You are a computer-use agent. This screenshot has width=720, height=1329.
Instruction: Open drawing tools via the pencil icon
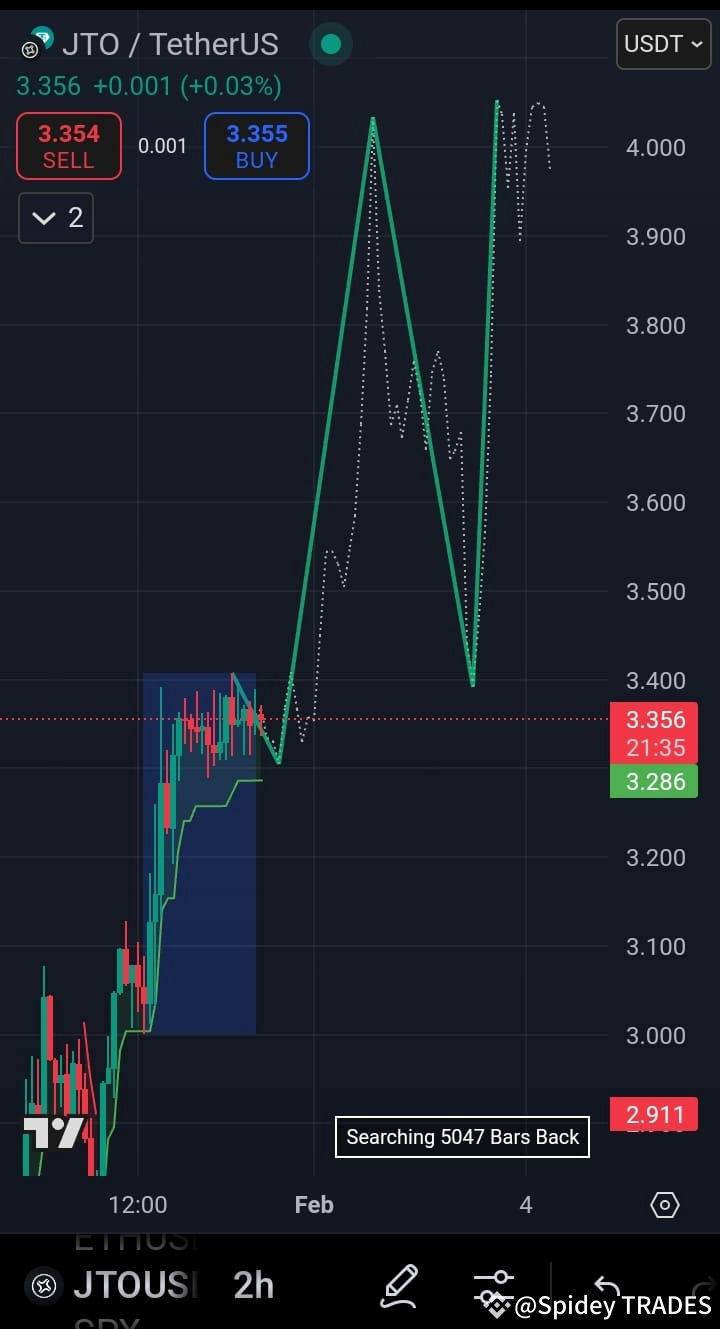pyautogui.click(x=399, y=1285)
